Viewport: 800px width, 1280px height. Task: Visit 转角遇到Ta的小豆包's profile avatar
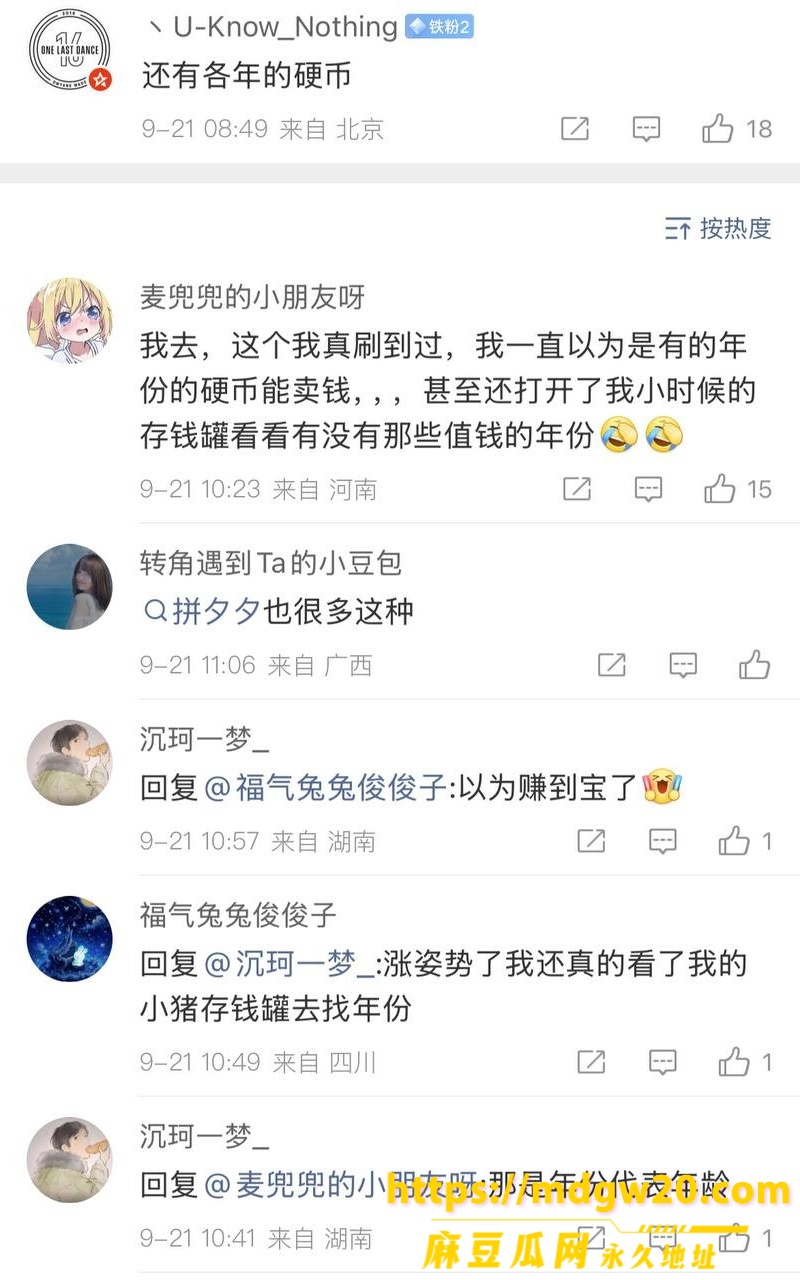(69, 587)
